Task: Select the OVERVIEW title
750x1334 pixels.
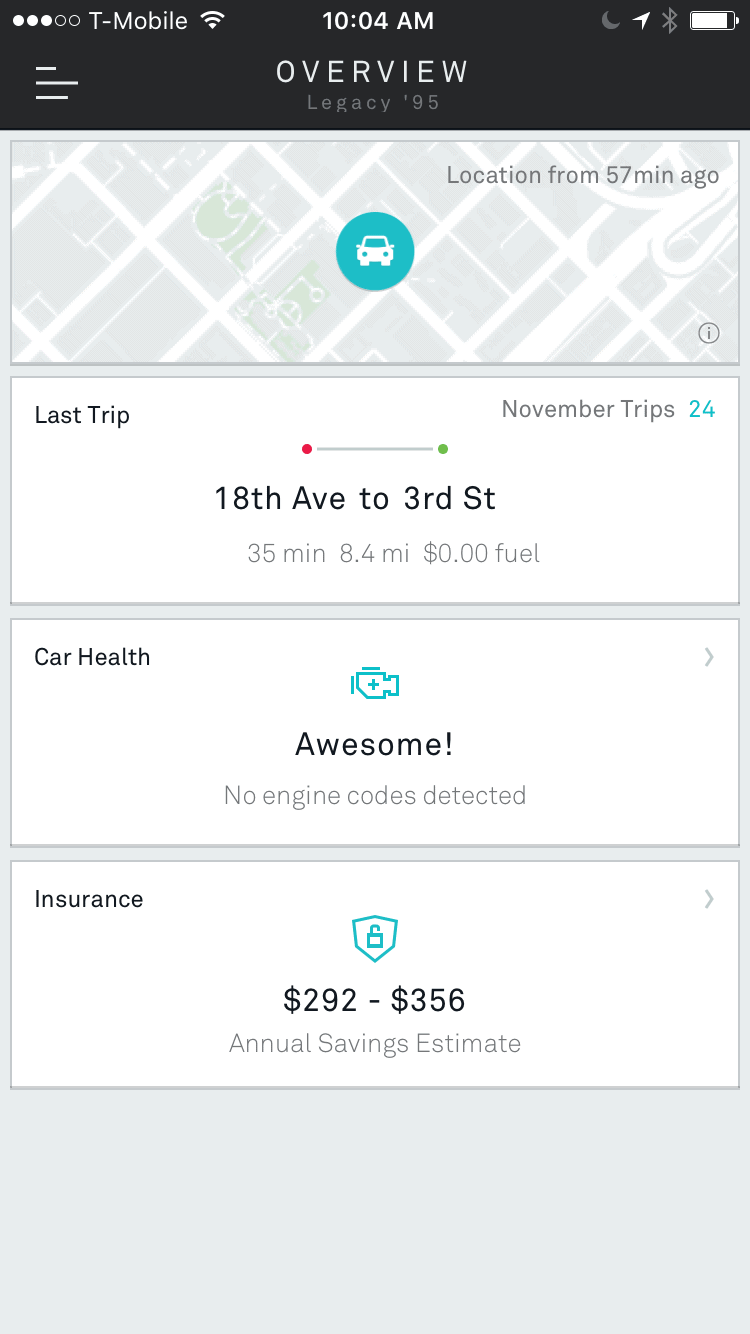Action: (373, 71)
